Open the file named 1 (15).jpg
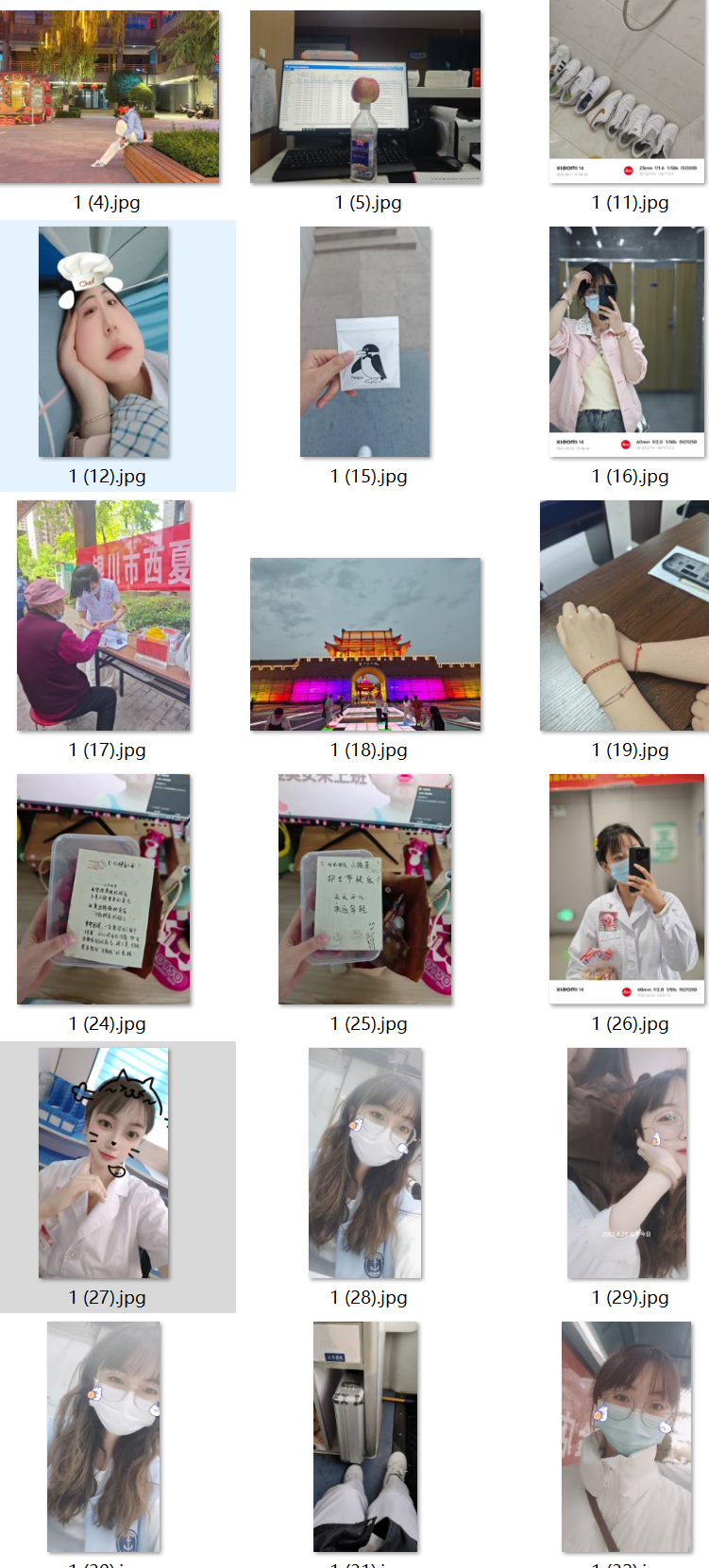The height and width of the screenshot is (1568, 709). point(365,342)
